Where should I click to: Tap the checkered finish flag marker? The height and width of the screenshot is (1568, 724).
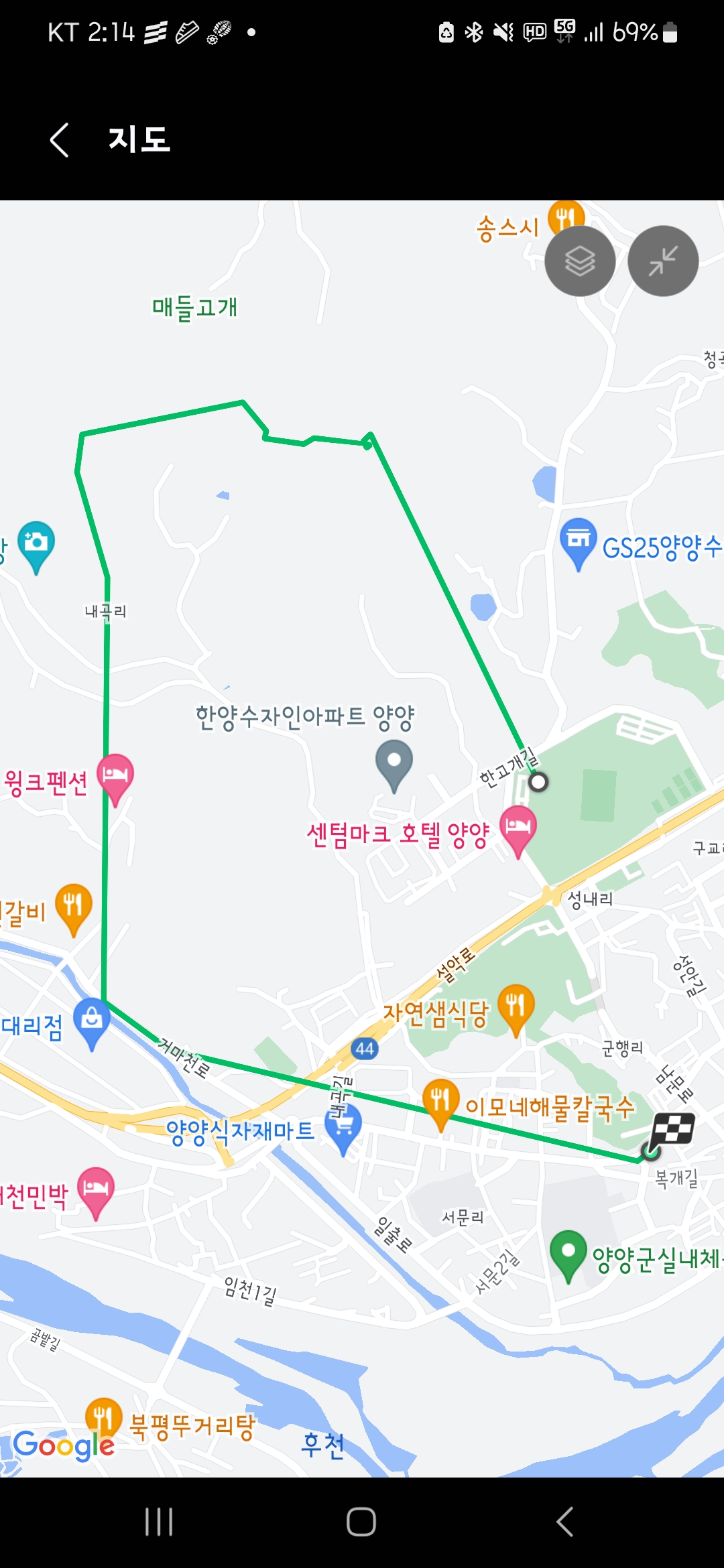pos(673,1129)
